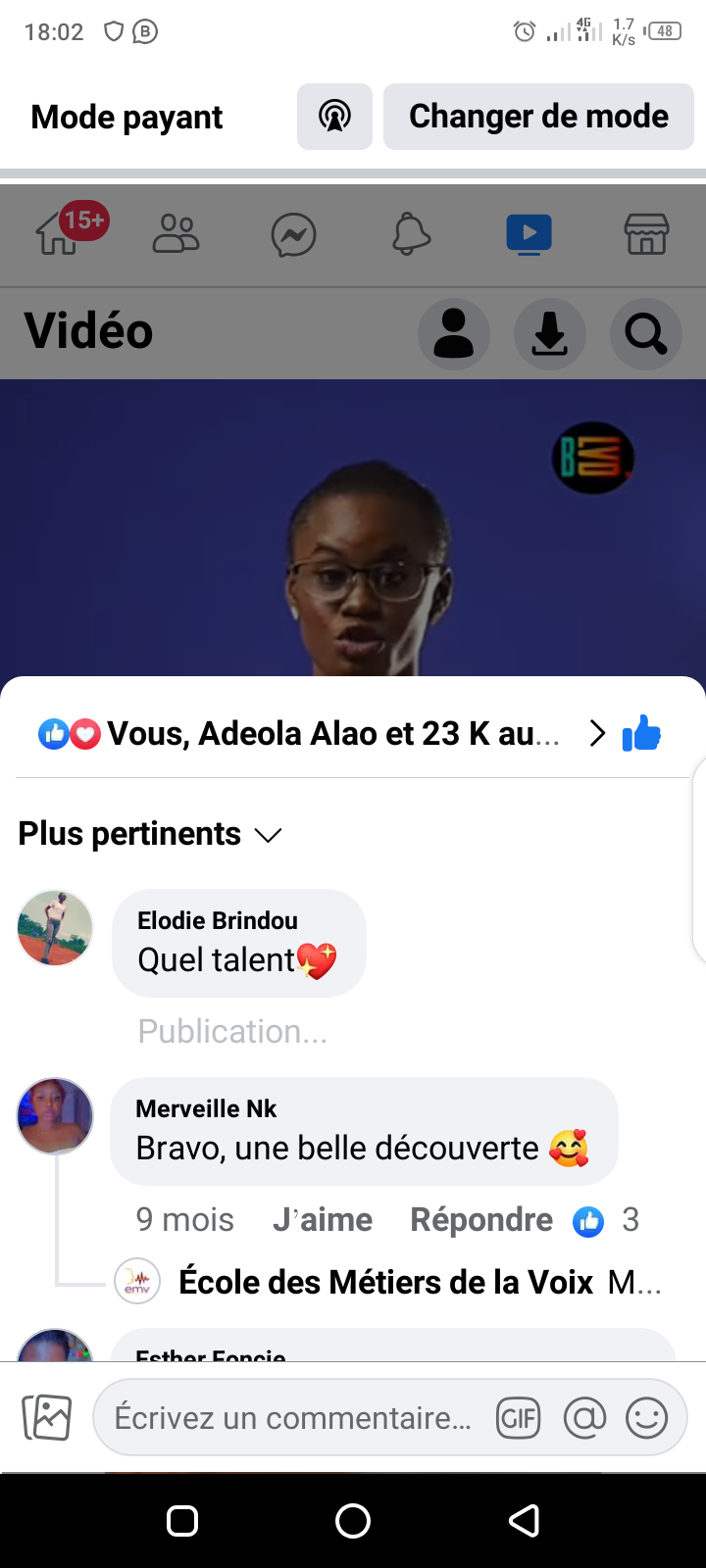Like the video with the thumbs-up button
This screenshot has height=1568, width=706.
[642, 733]
